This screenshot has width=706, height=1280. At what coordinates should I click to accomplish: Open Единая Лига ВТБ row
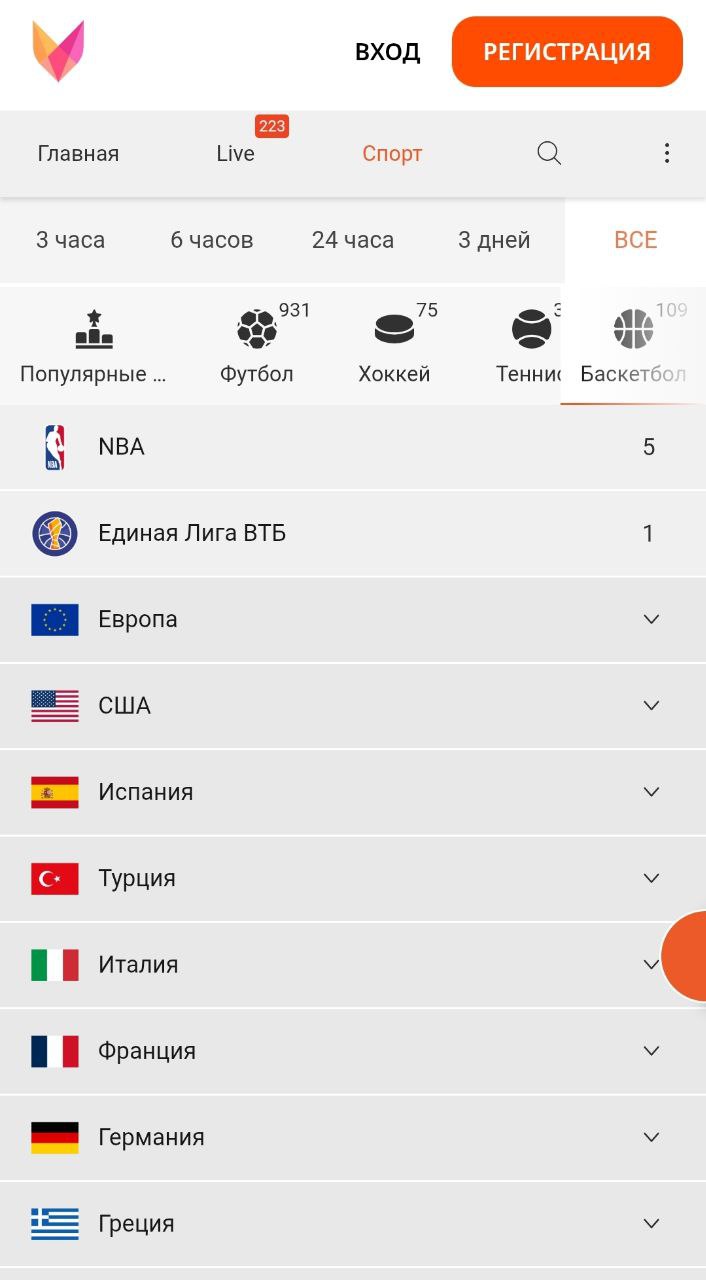point(353,533)
